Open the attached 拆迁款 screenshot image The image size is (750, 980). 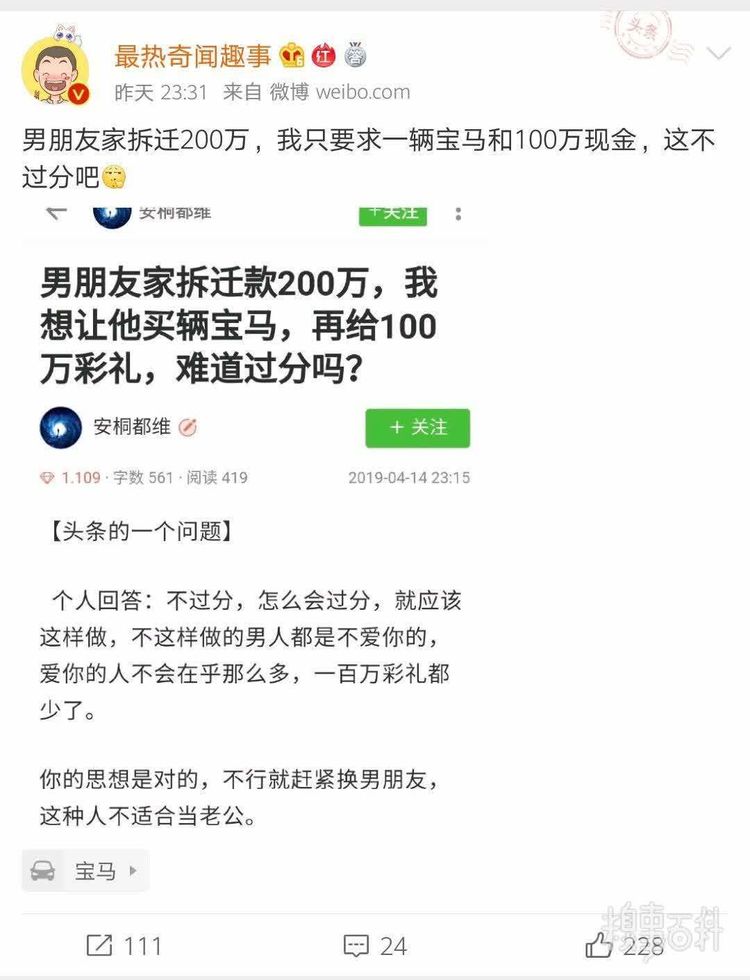tap(255, 520)
